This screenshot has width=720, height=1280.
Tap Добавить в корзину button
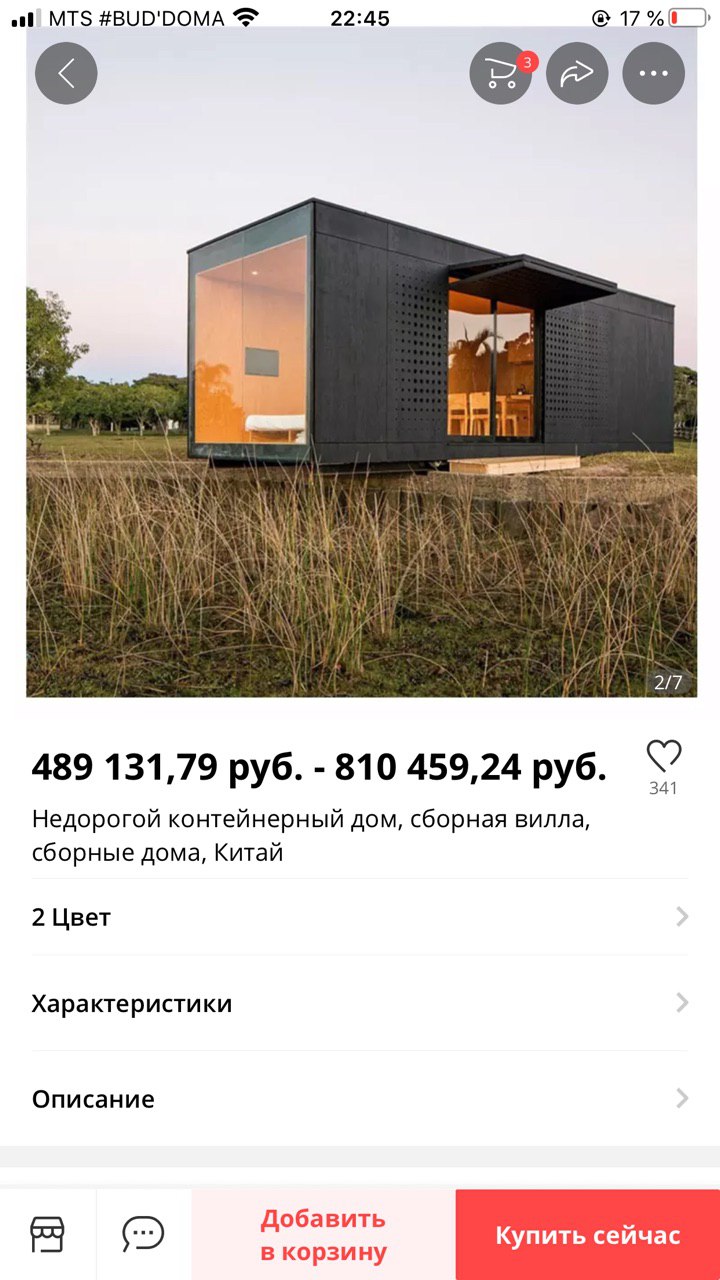(323, 1234)
